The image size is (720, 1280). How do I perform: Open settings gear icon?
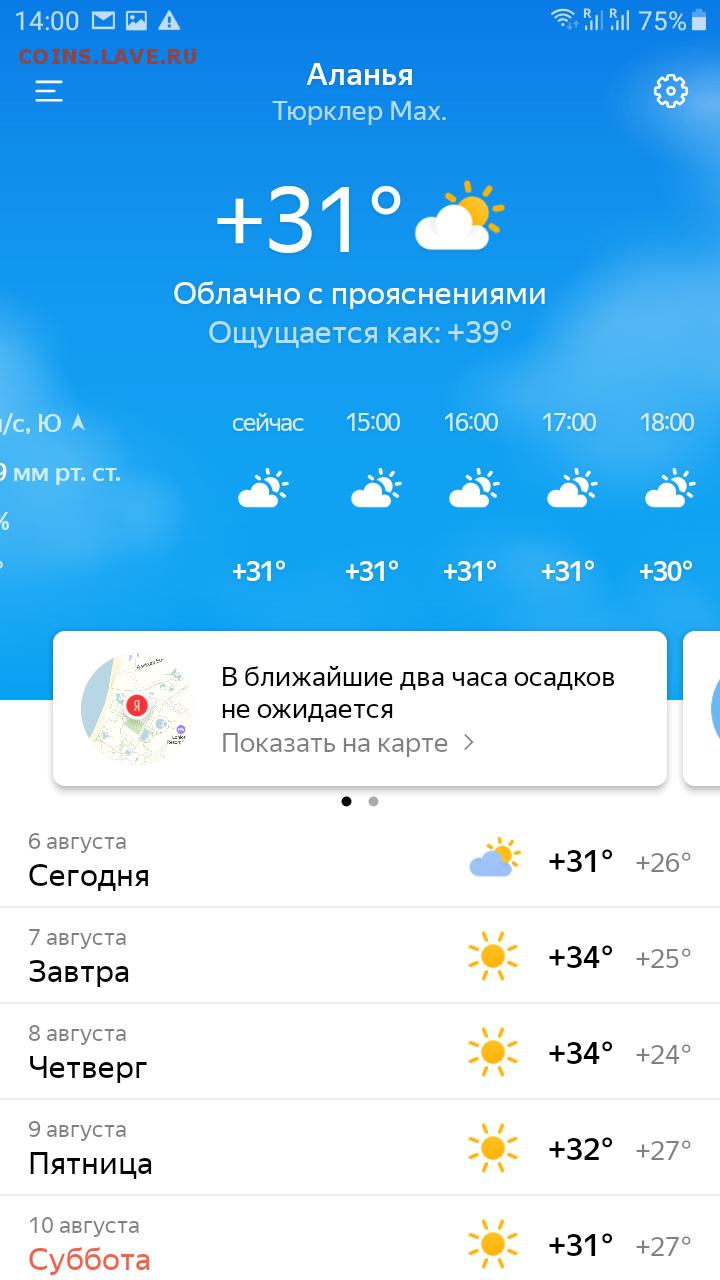tap(671, 92)
